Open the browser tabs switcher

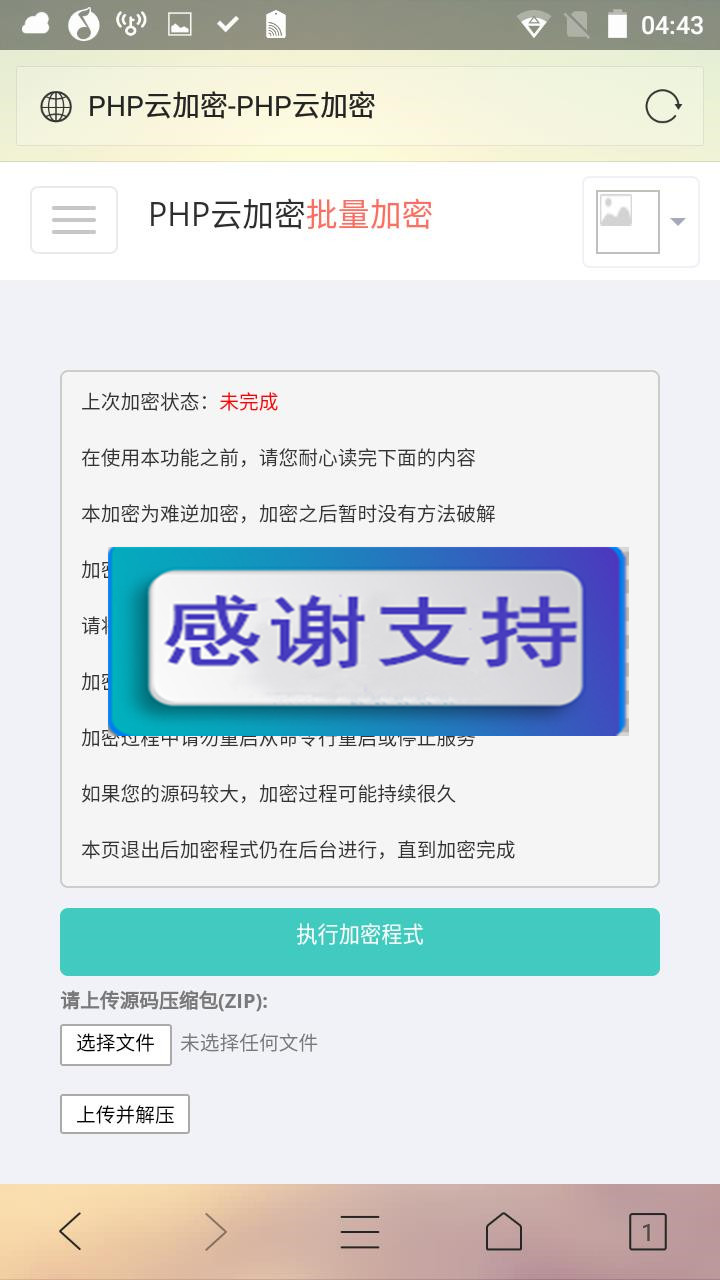pyautogui.click(x=647, y=1231)
